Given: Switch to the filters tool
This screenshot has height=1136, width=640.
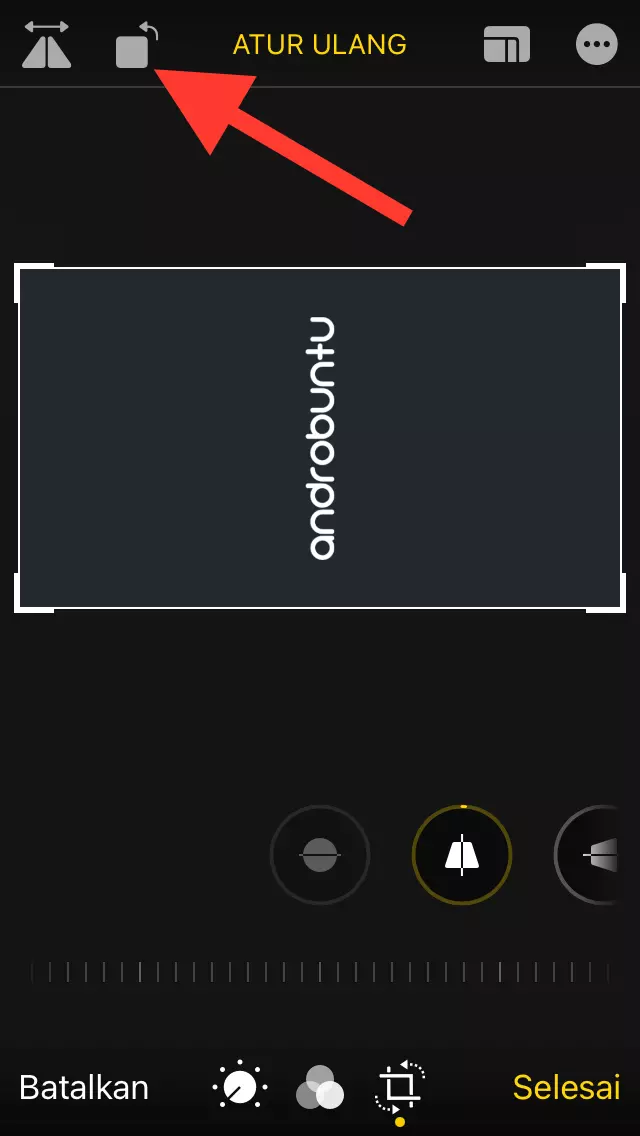Looking at the screenshot, I should coord(320,1087).
